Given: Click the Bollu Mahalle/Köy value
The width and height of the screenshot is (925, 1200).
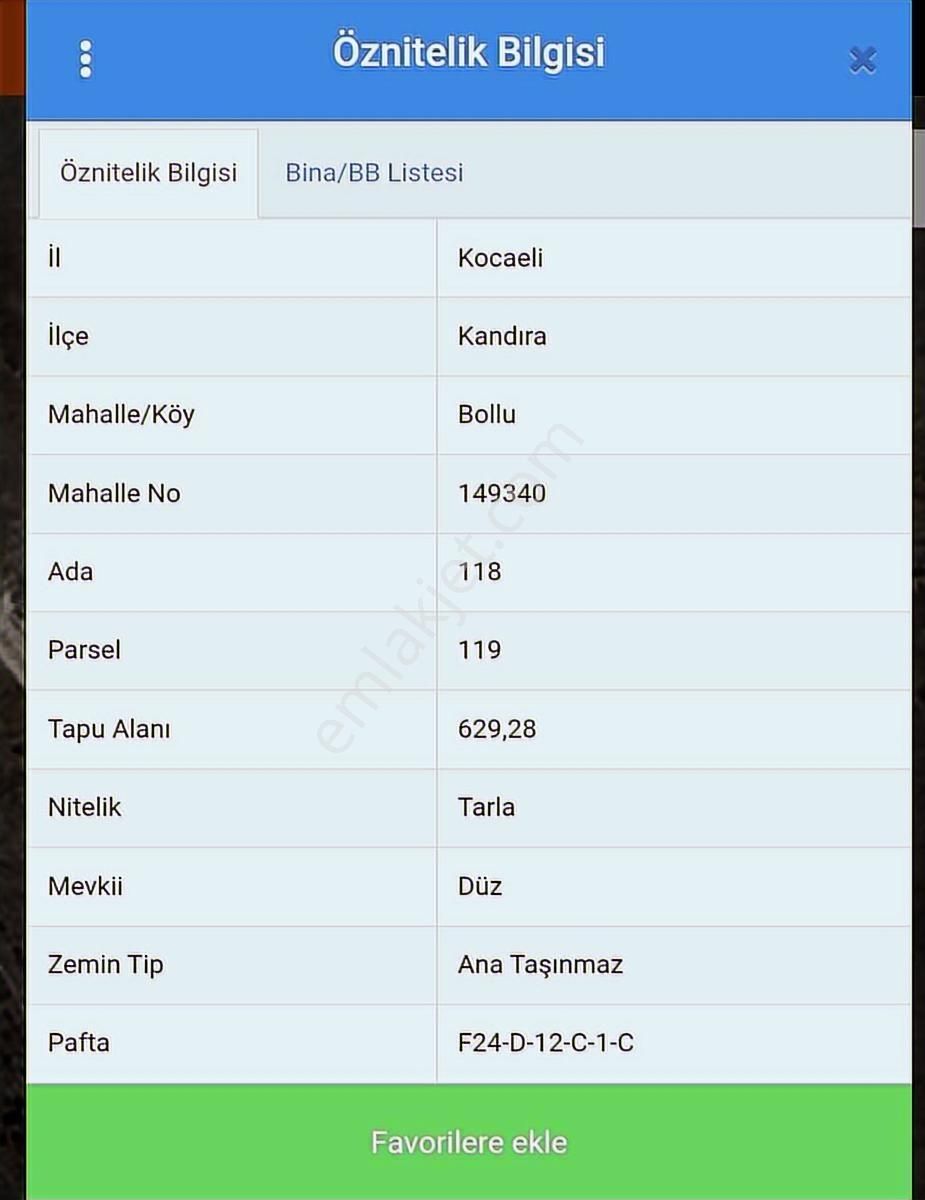Looking at the screenshot, I should (486, 415).
